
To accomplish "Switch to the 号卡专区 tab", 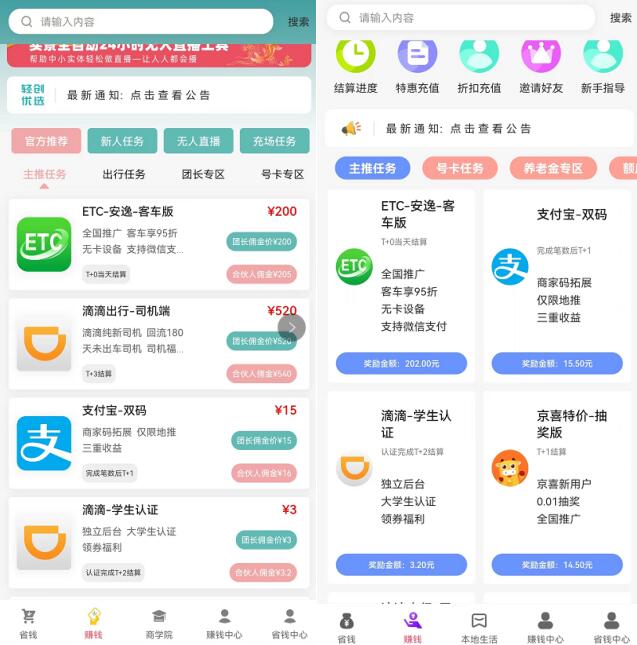I will (x=282, y=174).
